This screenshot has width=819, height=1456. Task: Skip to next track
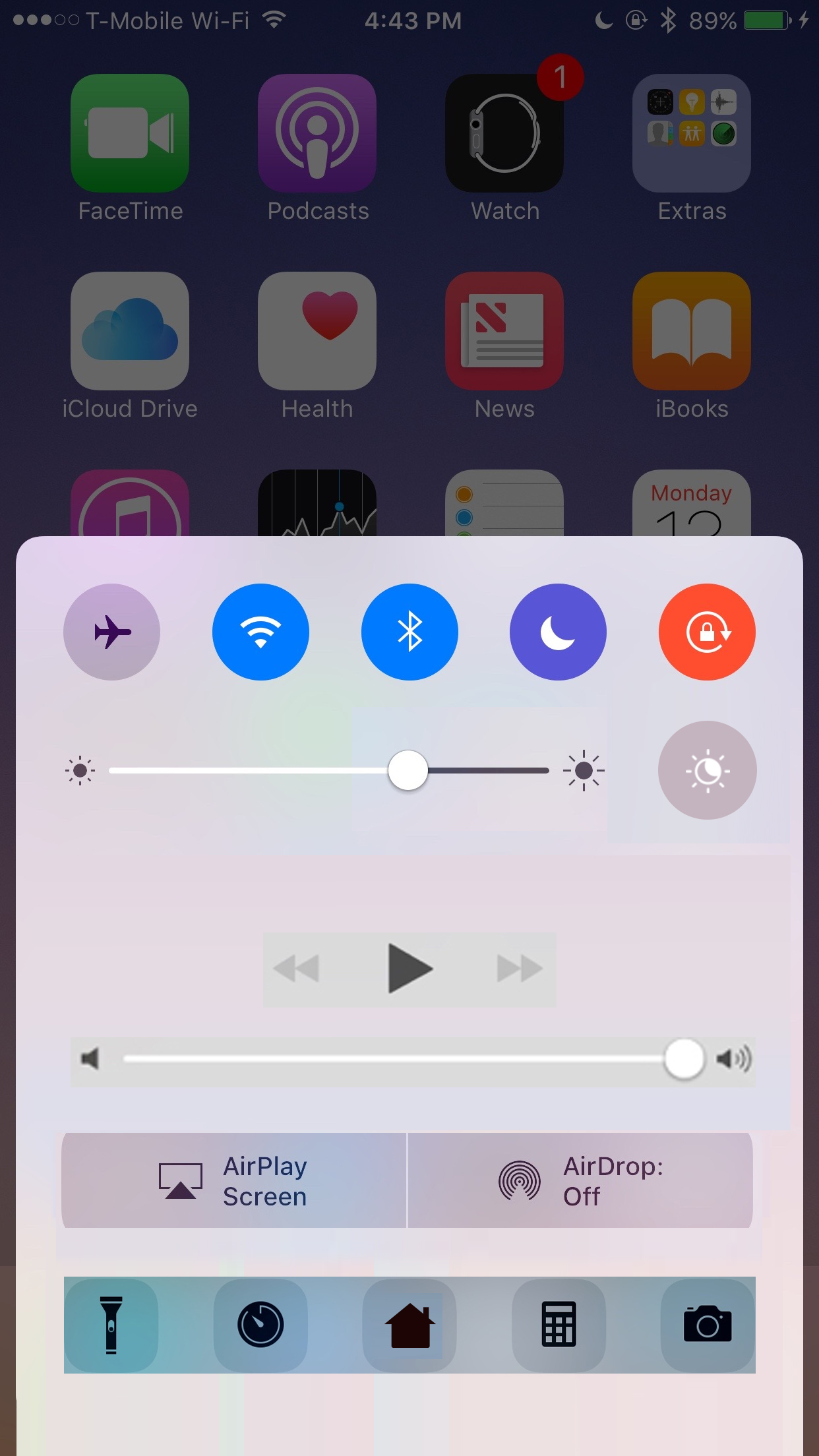(520, 969)
